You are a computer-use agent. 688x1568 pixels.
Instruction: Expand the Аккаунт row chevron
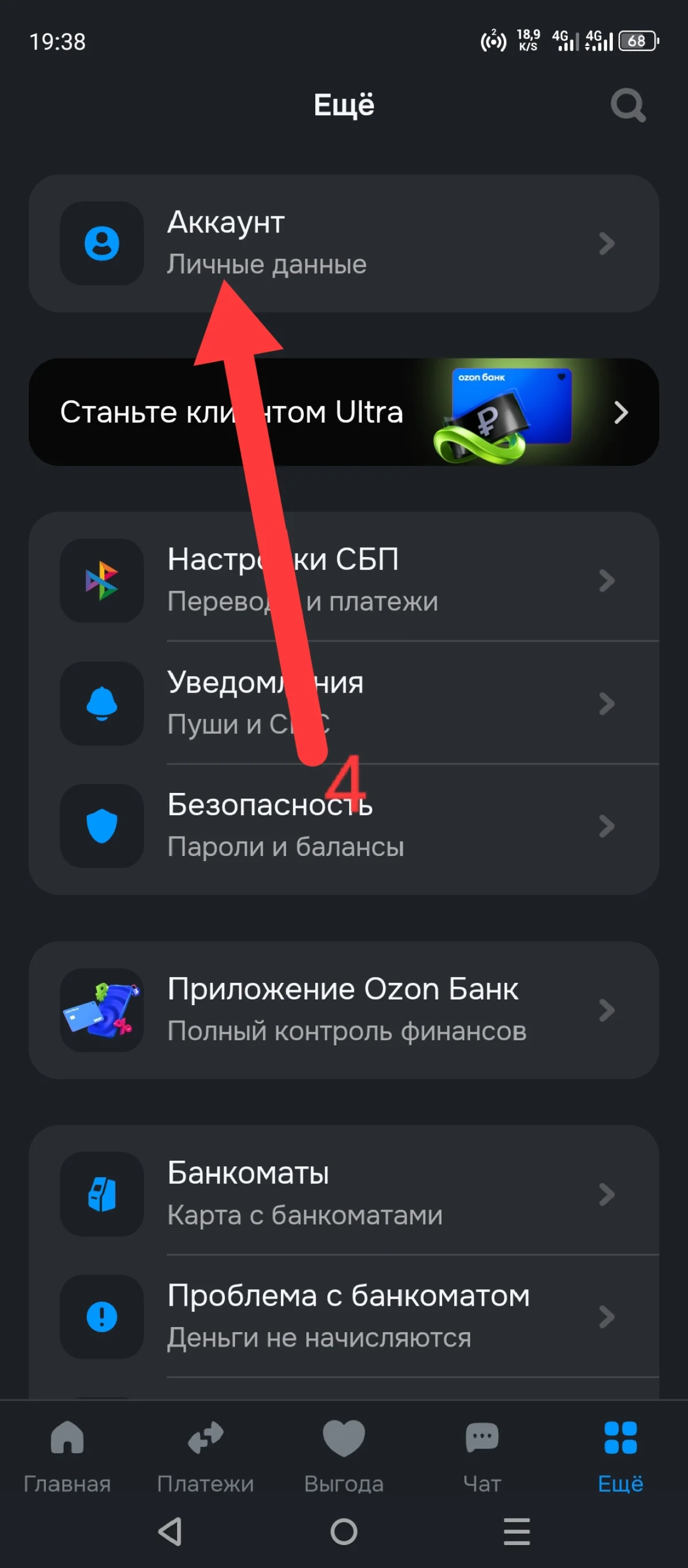click(x=606, y=244)
